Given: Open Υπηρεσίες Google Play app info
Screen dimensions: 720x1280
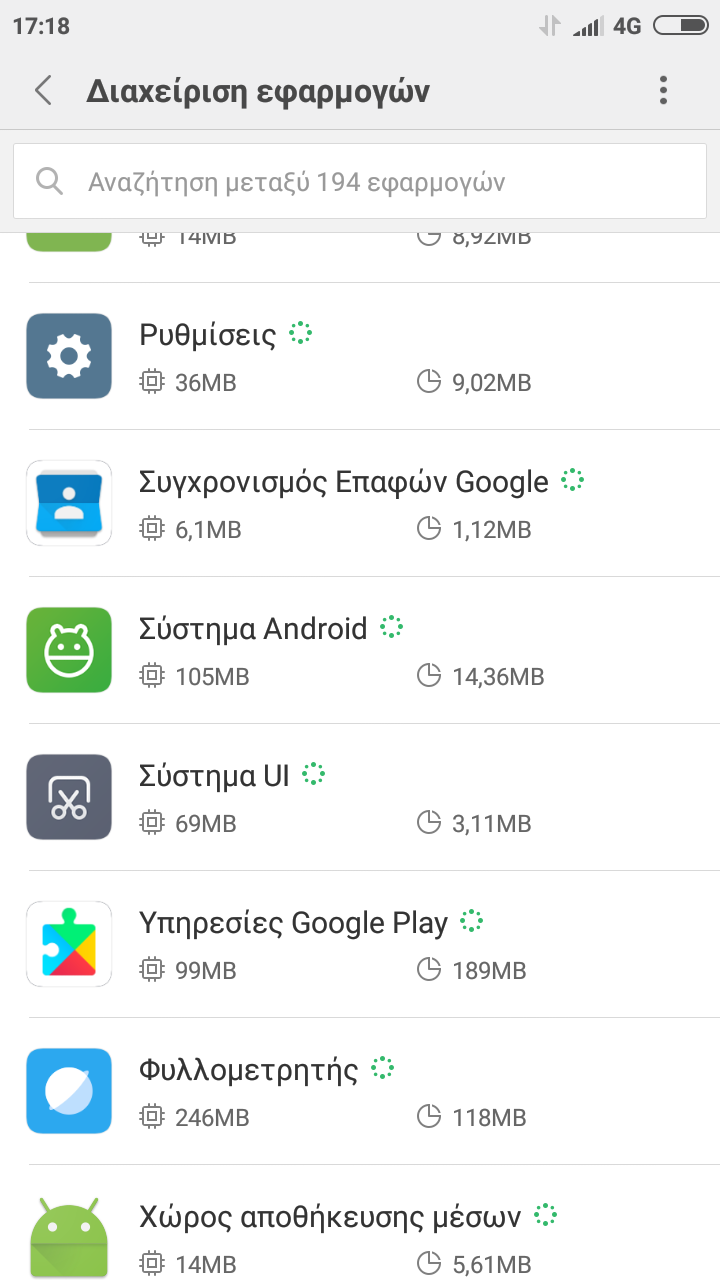Looking at the screenshot, I should (360, 945).
